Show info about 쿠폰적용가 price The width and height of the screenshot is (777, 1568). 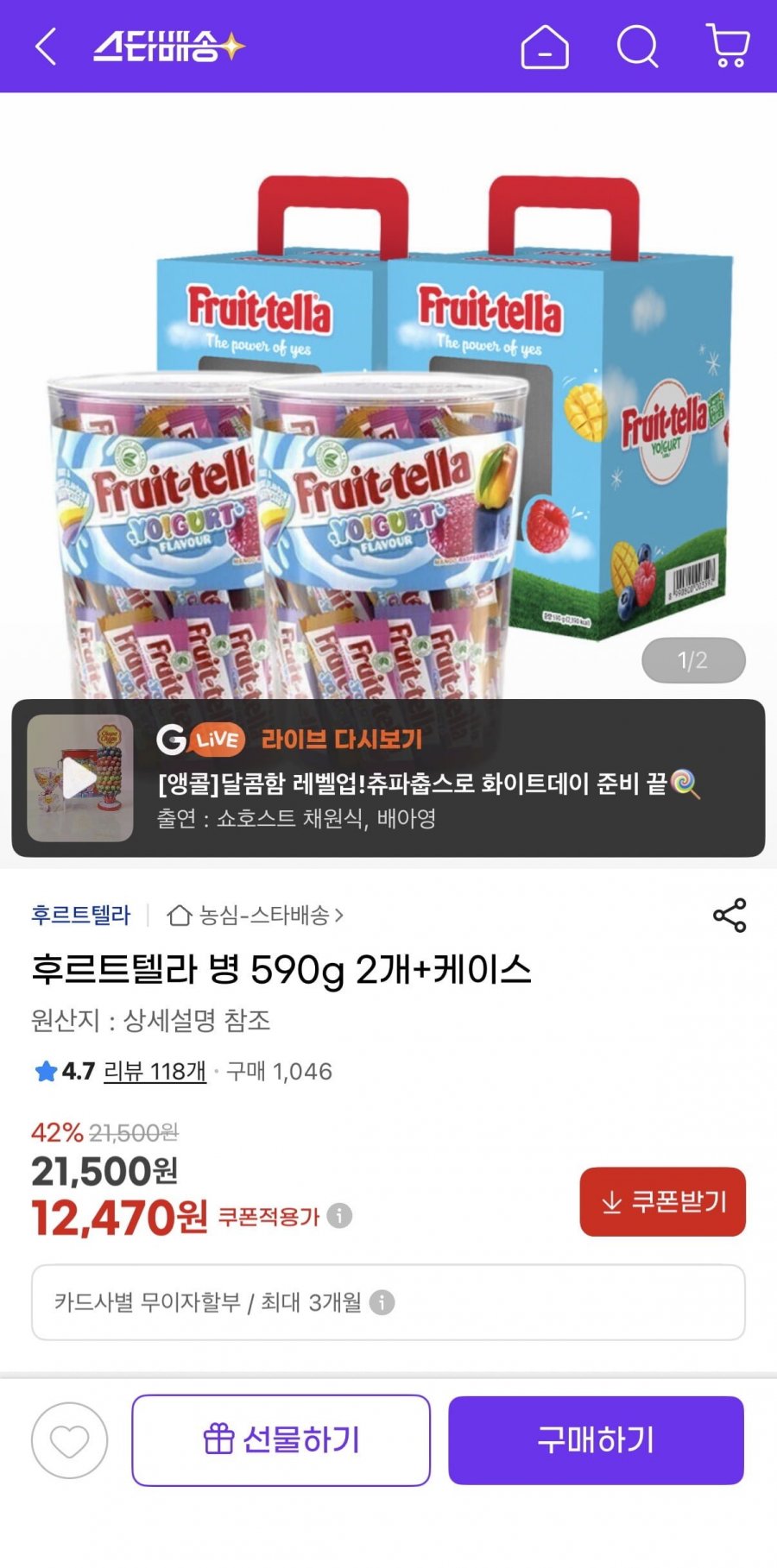tap(340, 1216)
